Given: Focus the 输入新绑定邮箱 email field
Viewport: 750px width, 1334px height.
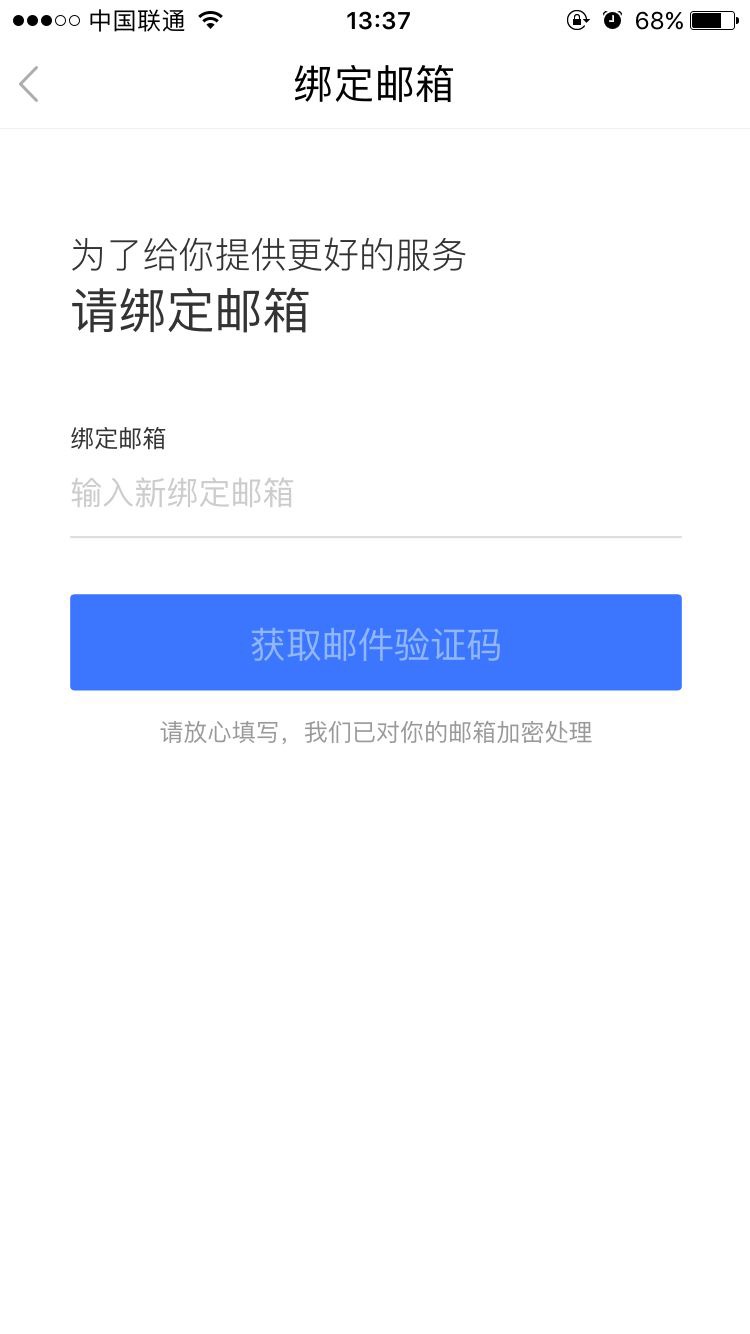Looking at the screenshot, I should [375, 493].
